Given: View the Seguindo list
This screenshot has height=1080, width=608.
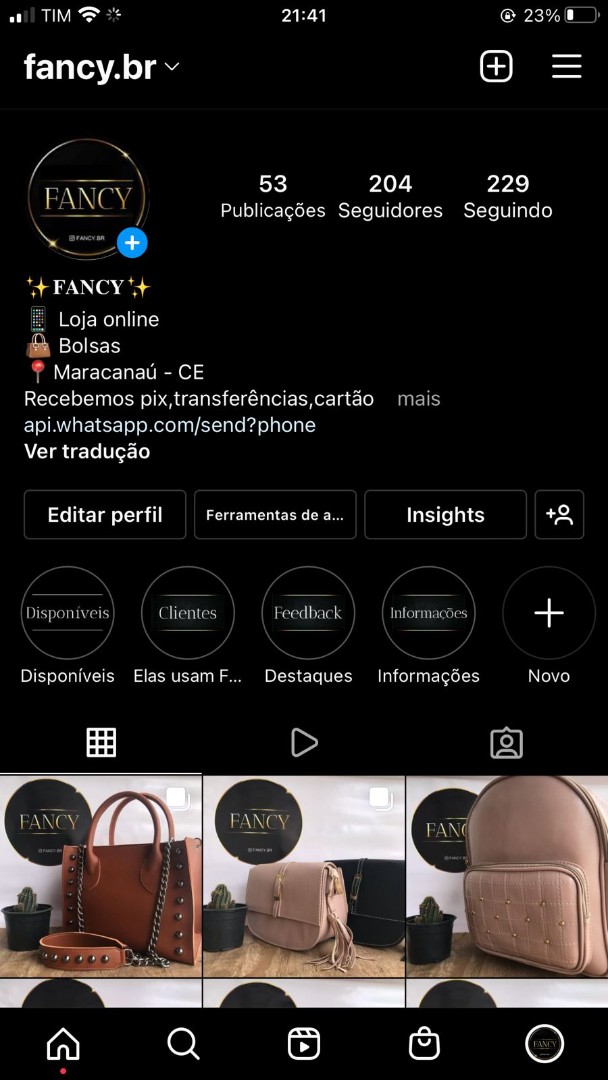Looking at the screenshot, I should (x=507, y=196).
